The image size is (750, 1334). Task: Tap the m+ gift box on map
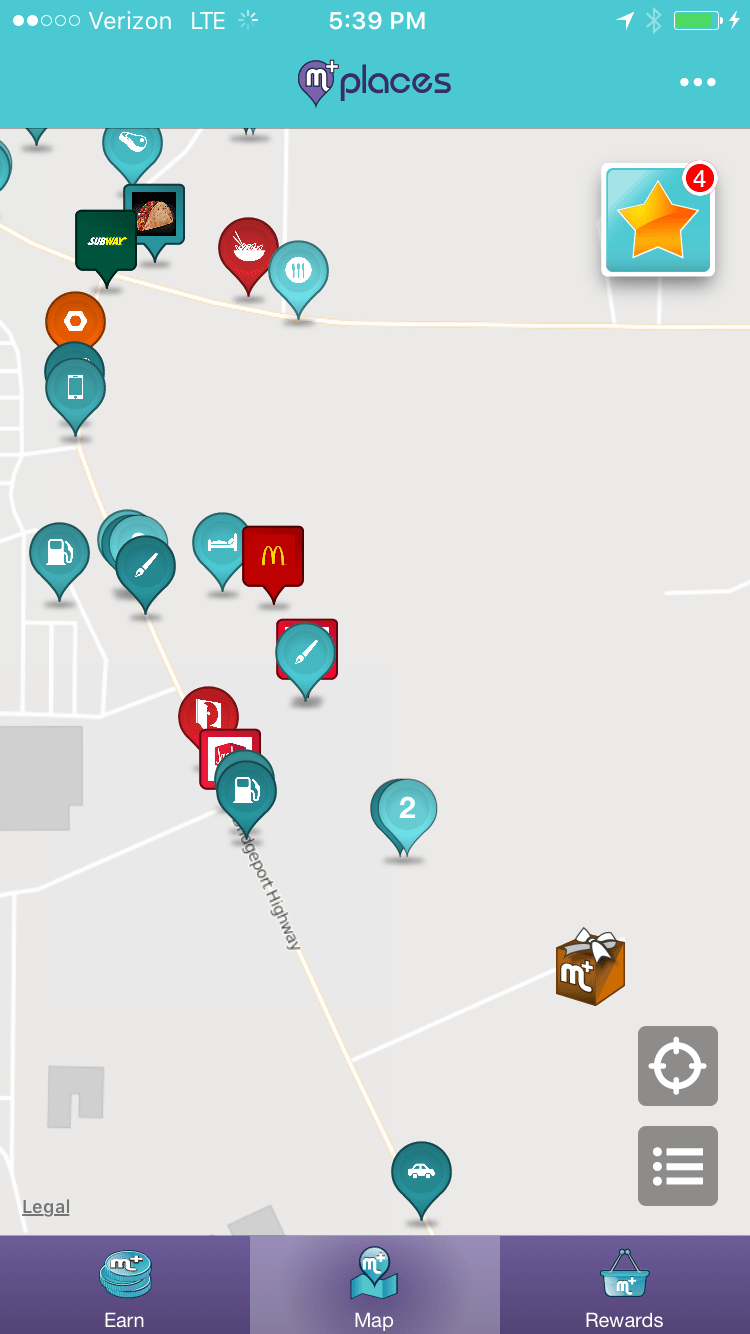tap(590, 967)
